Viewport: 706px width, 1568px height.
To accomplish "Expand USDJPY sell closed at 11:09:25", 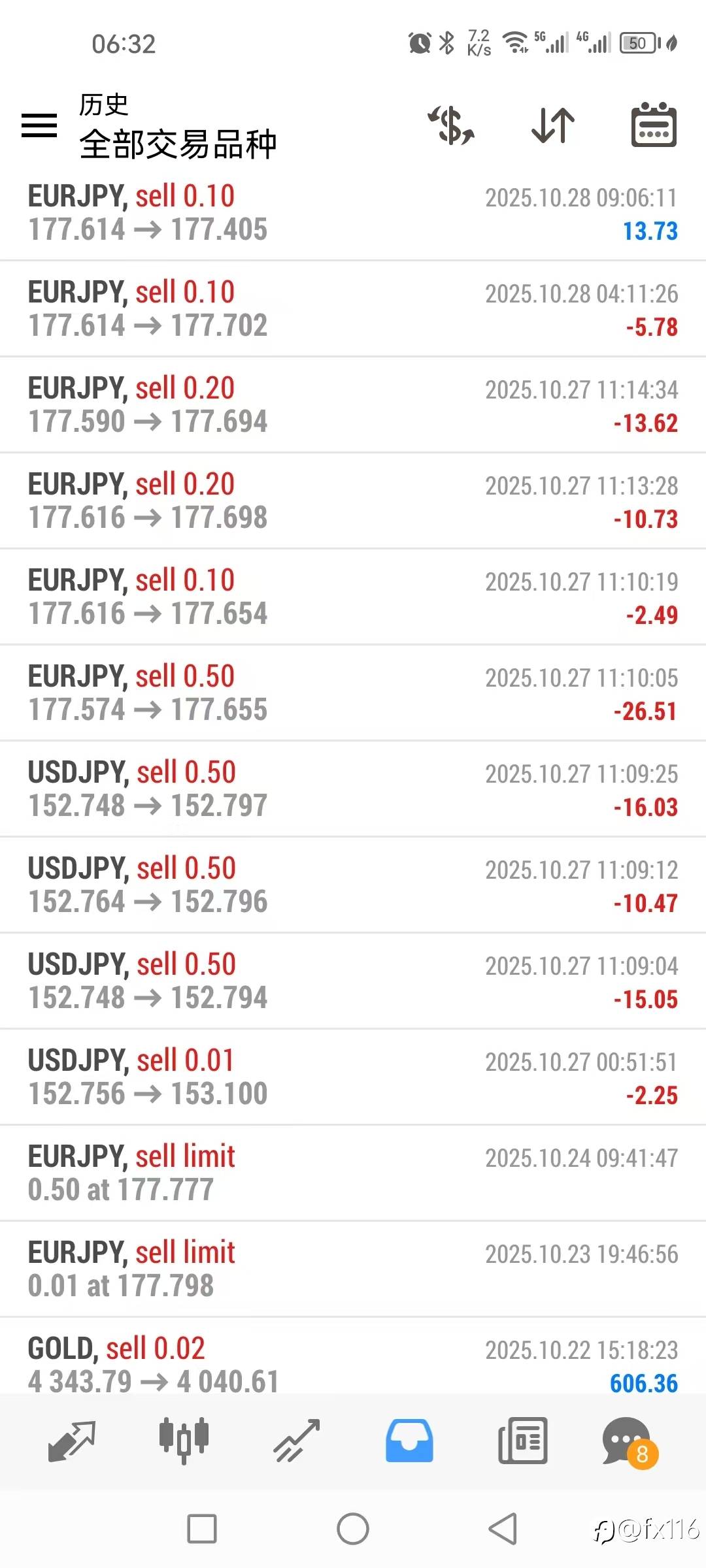I will tap(353, 789).
